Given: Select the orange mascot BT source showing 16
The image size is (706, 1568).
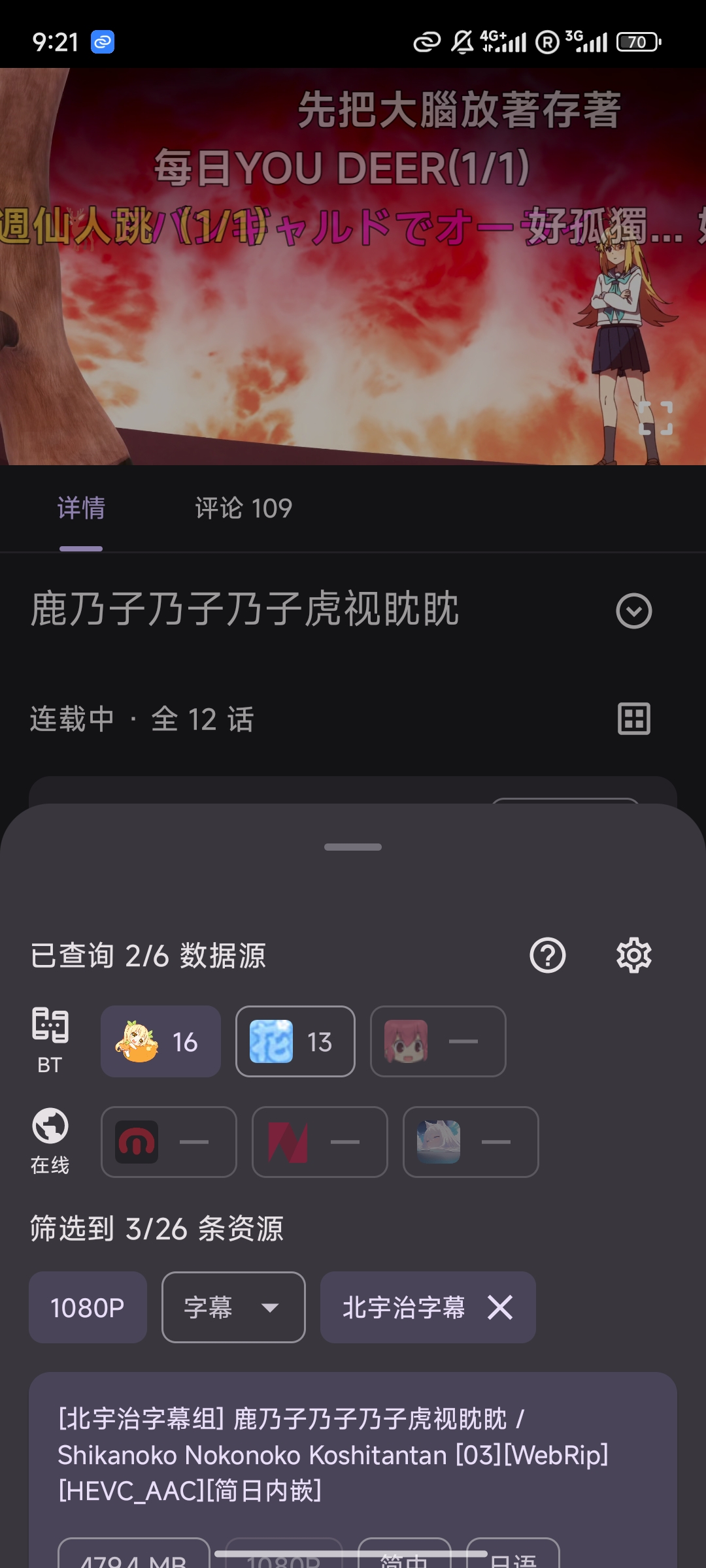Looking at the screenshot, I should [x=160, y=1041].
